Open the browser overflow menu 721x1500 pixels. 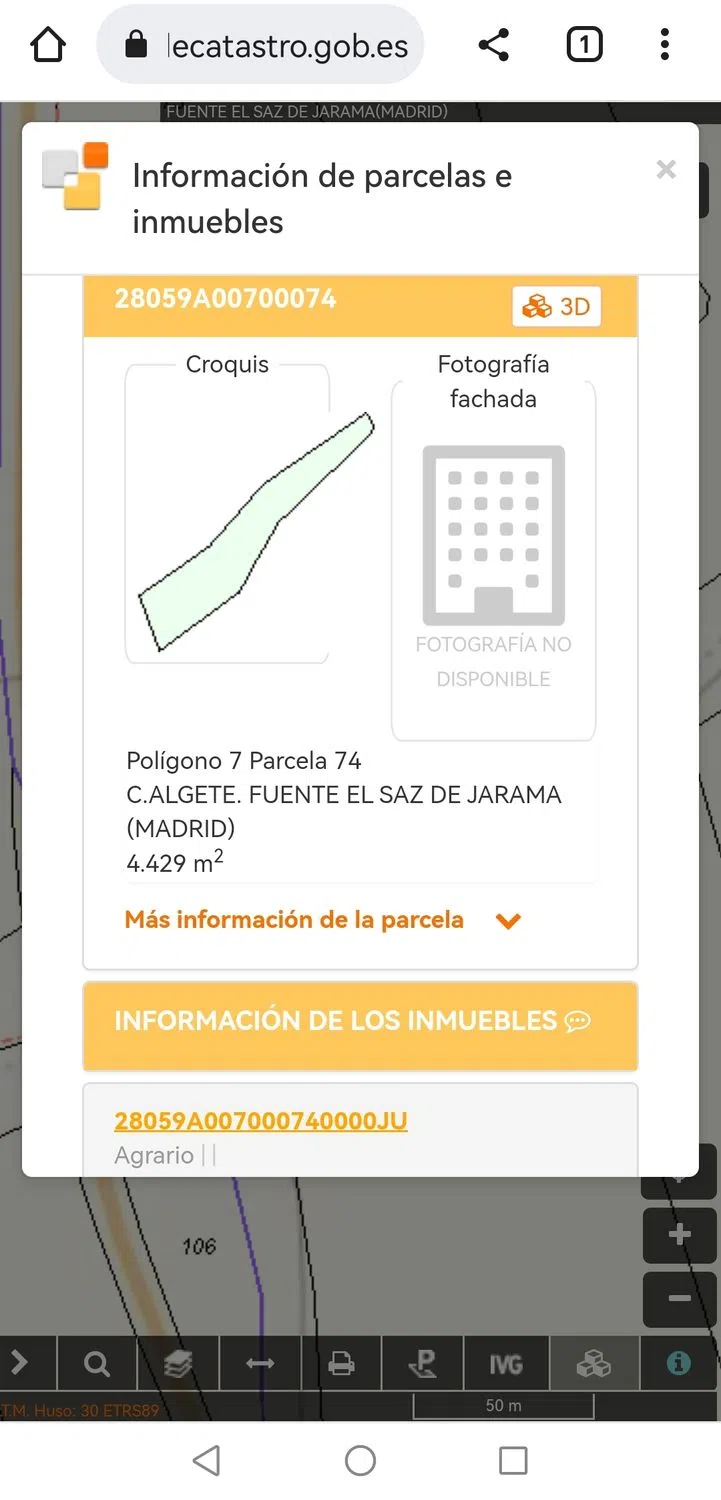[665, 45]
